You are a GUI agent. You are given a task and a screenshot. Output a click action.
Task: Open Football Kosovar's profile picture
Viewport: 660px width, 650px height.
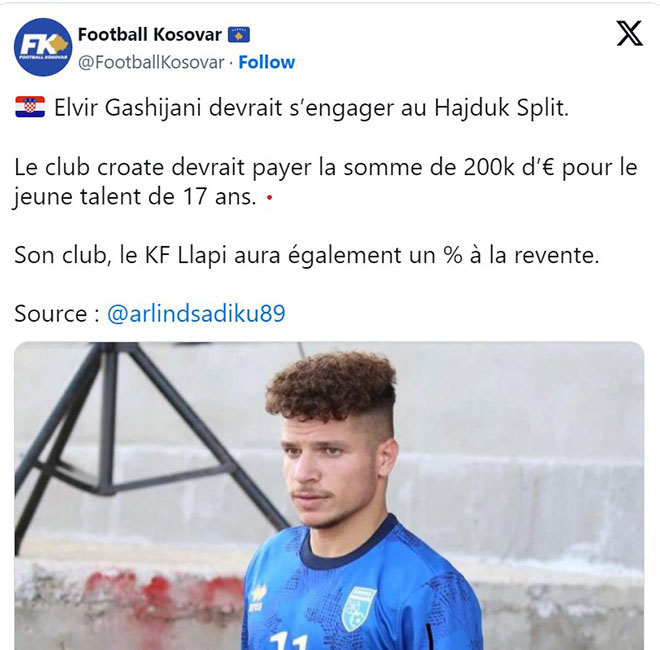pyautogui.click(x=42, y=47)
